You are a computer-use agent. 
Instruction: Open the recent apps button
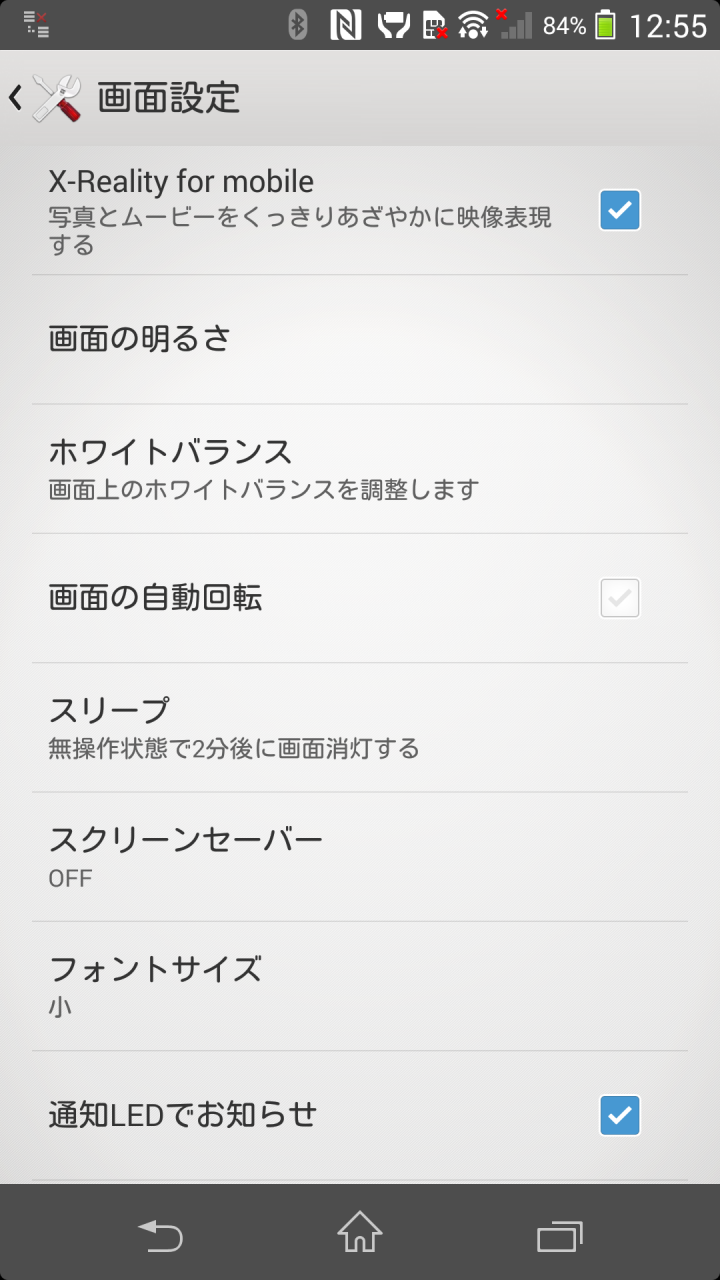click(560, 1236)
